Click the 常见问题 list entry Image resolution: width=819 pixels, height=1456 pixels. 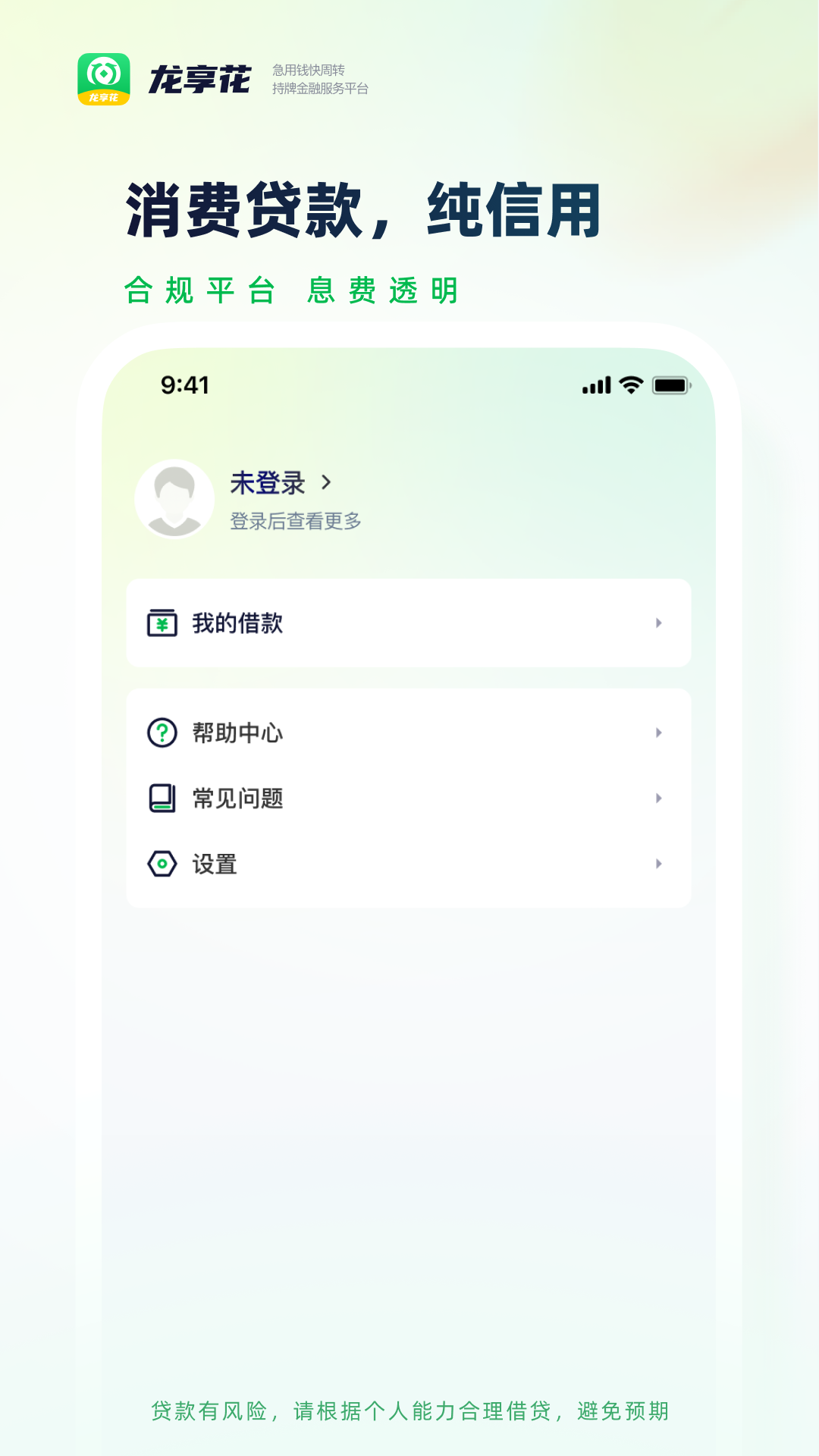click(237, 799)
